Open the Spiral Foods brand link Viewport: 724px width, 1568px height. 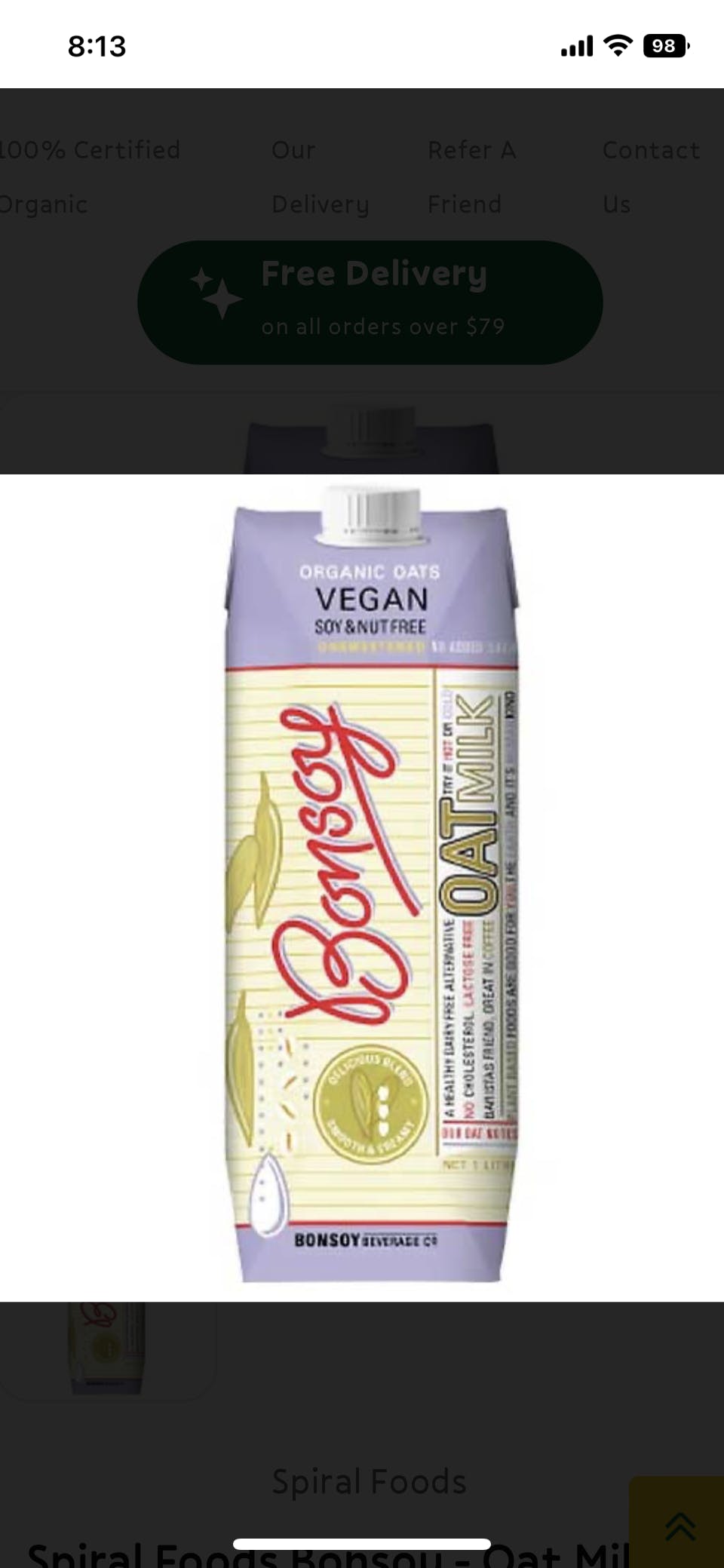(x=369, y=1481)
